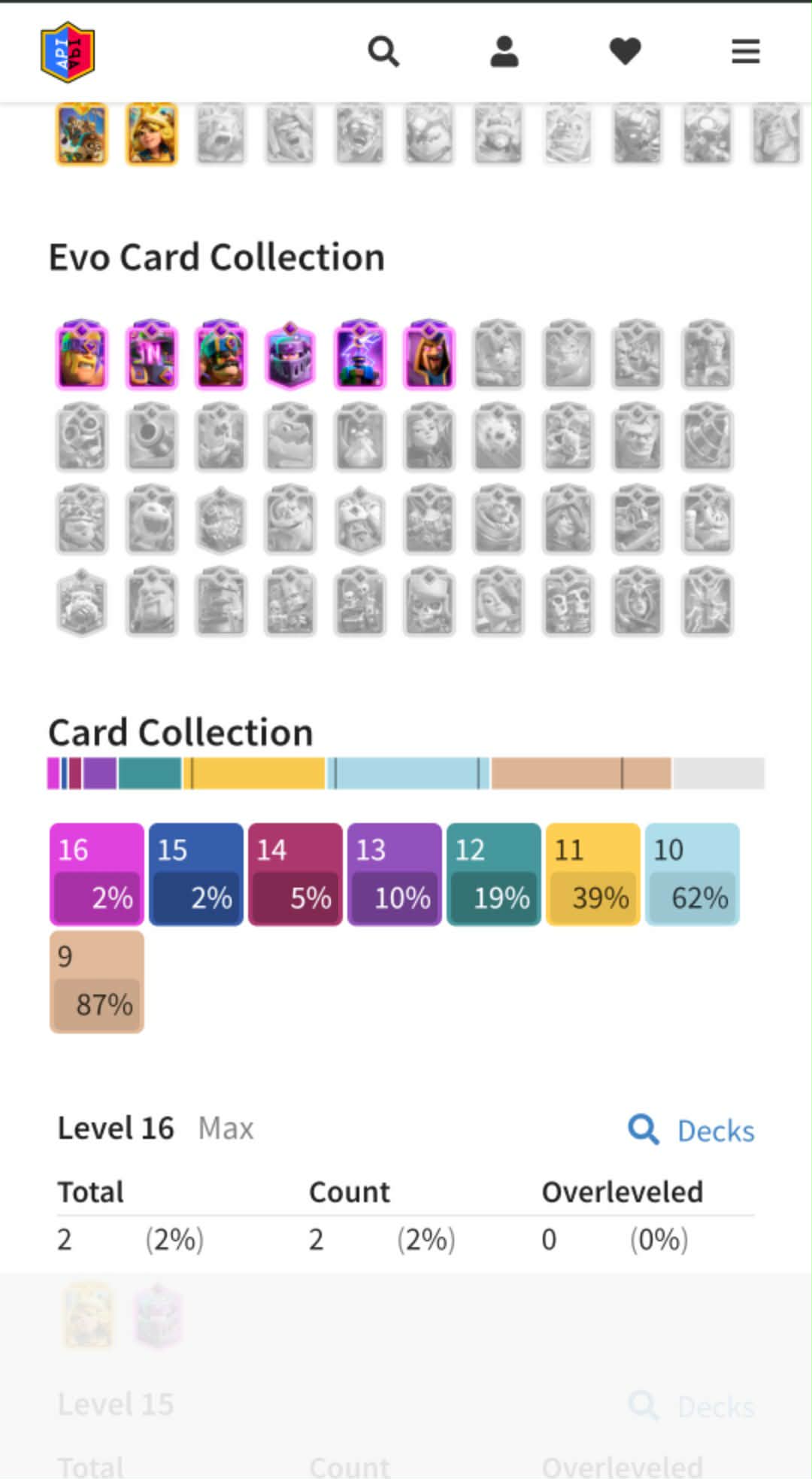Image resolution: width=812 pixels, height=1479 pixels.
Task: Open the user profile icon
Action: click(504, 52)
